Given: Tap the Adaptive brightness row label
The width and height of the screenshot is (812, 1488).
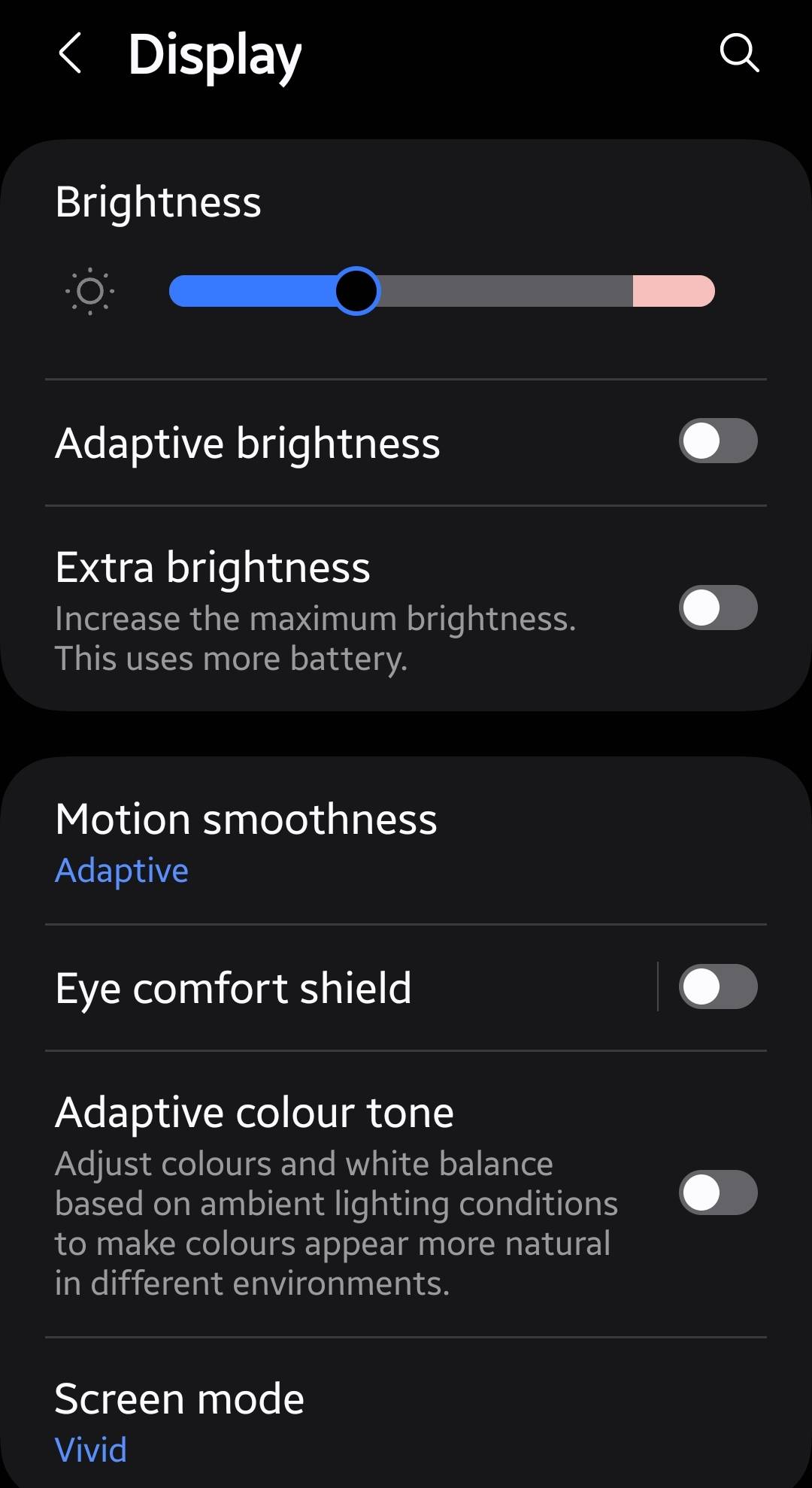Looking at the screenshot, I should [x=247, y=443].
